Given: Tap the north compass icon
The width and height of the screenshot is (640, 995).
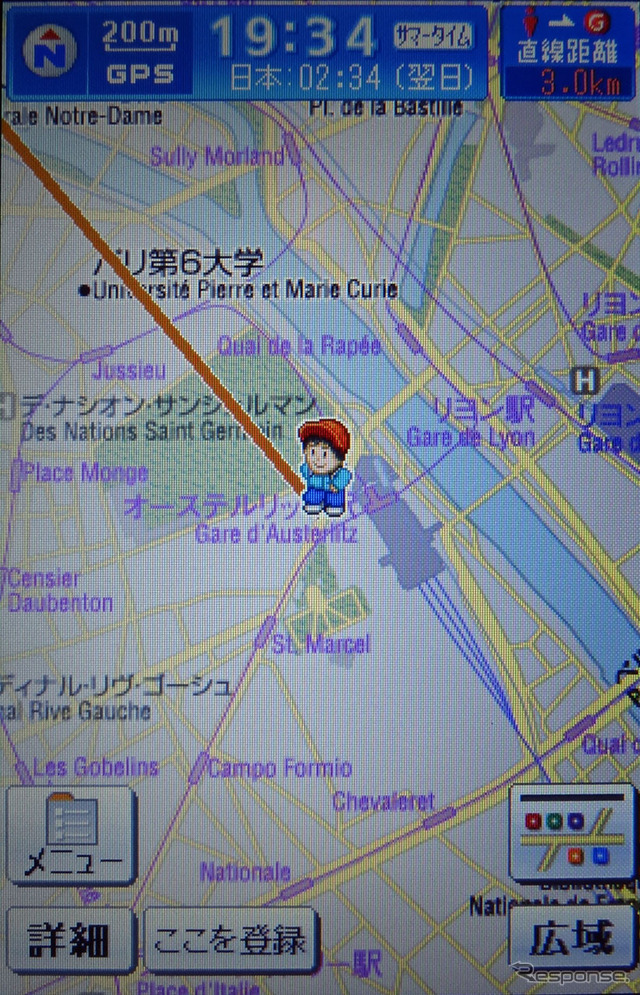Looking at the screenshot, I should [x=44, y=52].
